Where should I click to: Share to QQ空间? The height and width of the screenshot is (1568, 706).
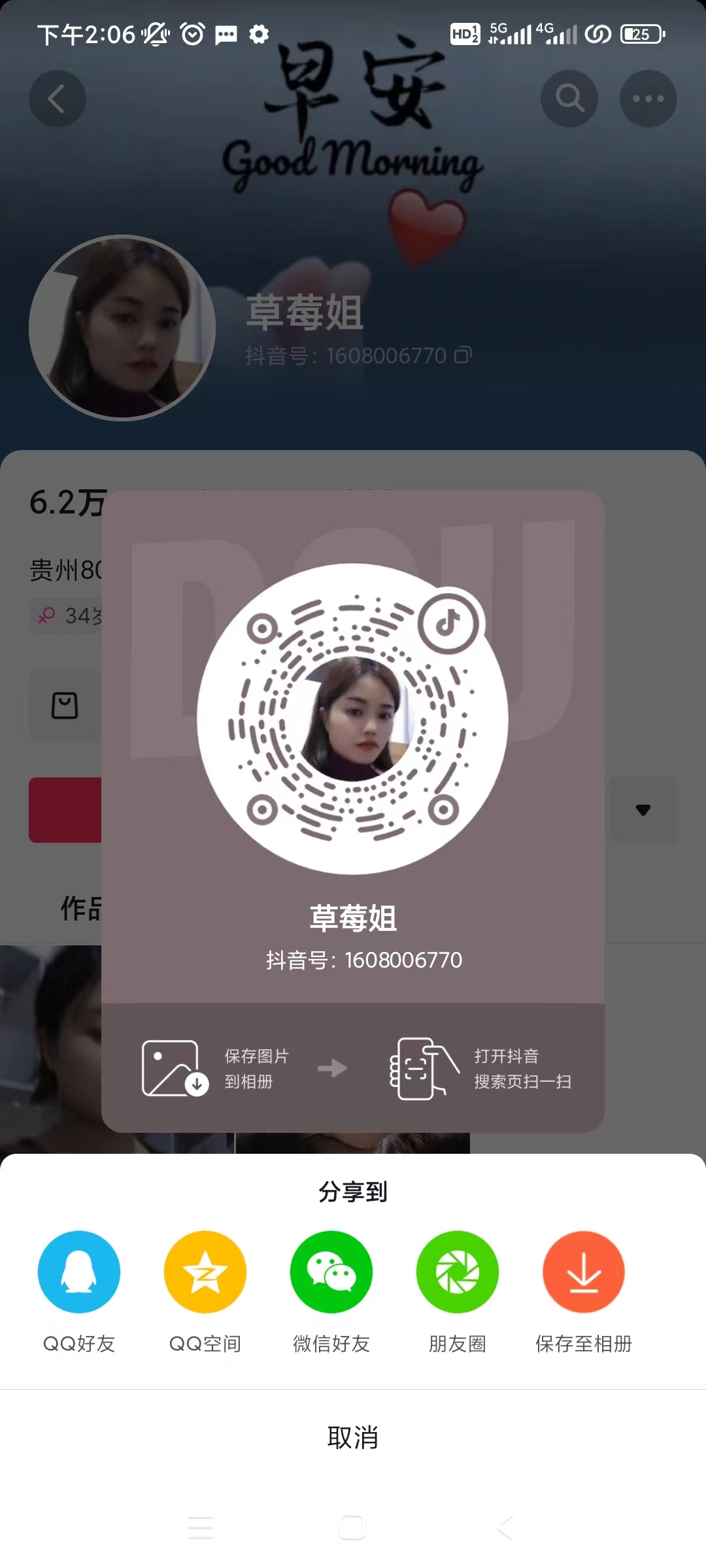(x=205, y=1272)
